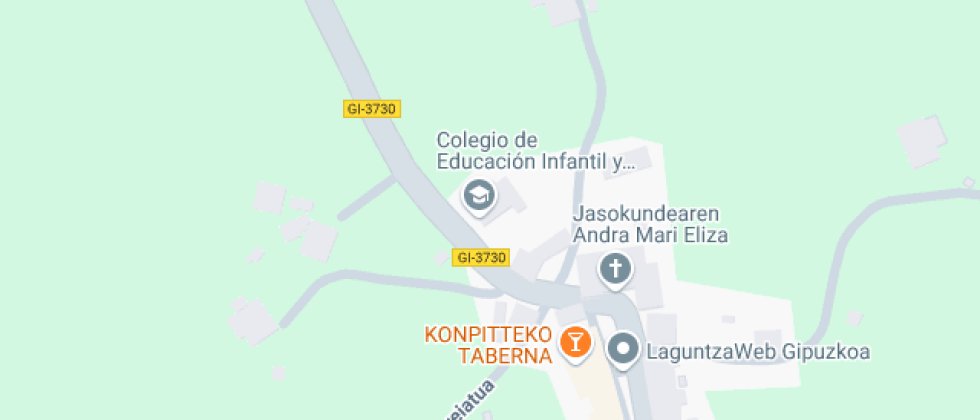The image size is (980, 420).
Task: Tap the Konpitteko Taberna bar marker
Action: pyautogui.click(x=575, y=342)
